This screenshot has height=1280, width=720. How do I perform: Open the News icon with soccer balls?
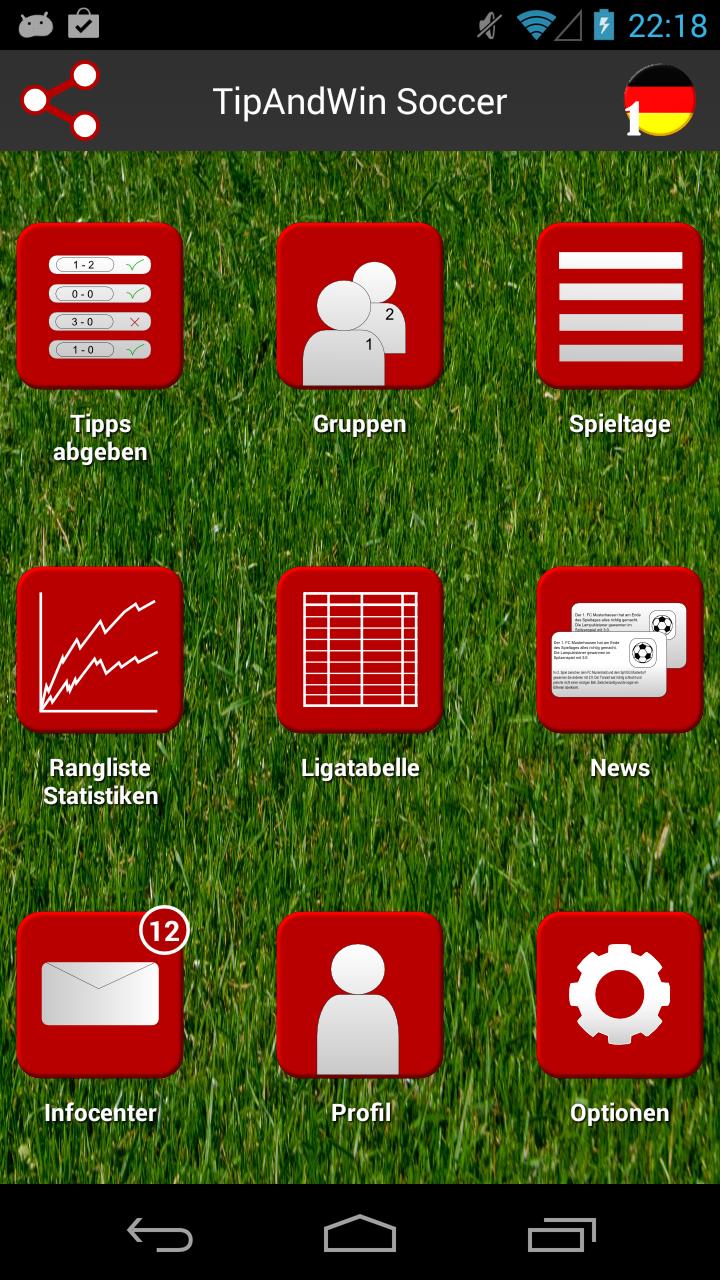(620, 650)
